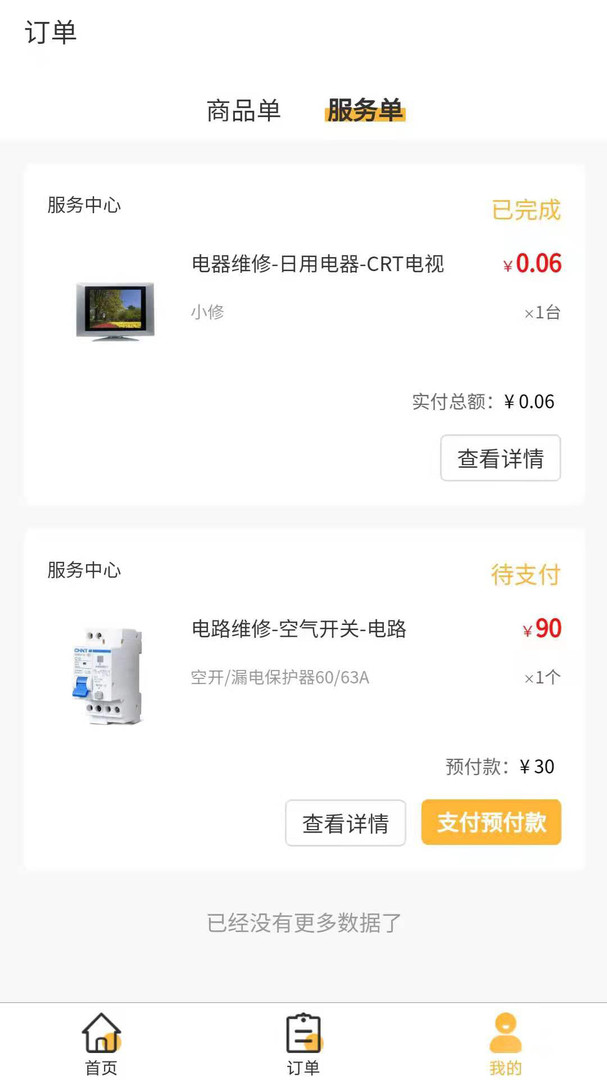607x1080 pixels.
Task: Go to the 首页 tab
Action: (101, 1044)
